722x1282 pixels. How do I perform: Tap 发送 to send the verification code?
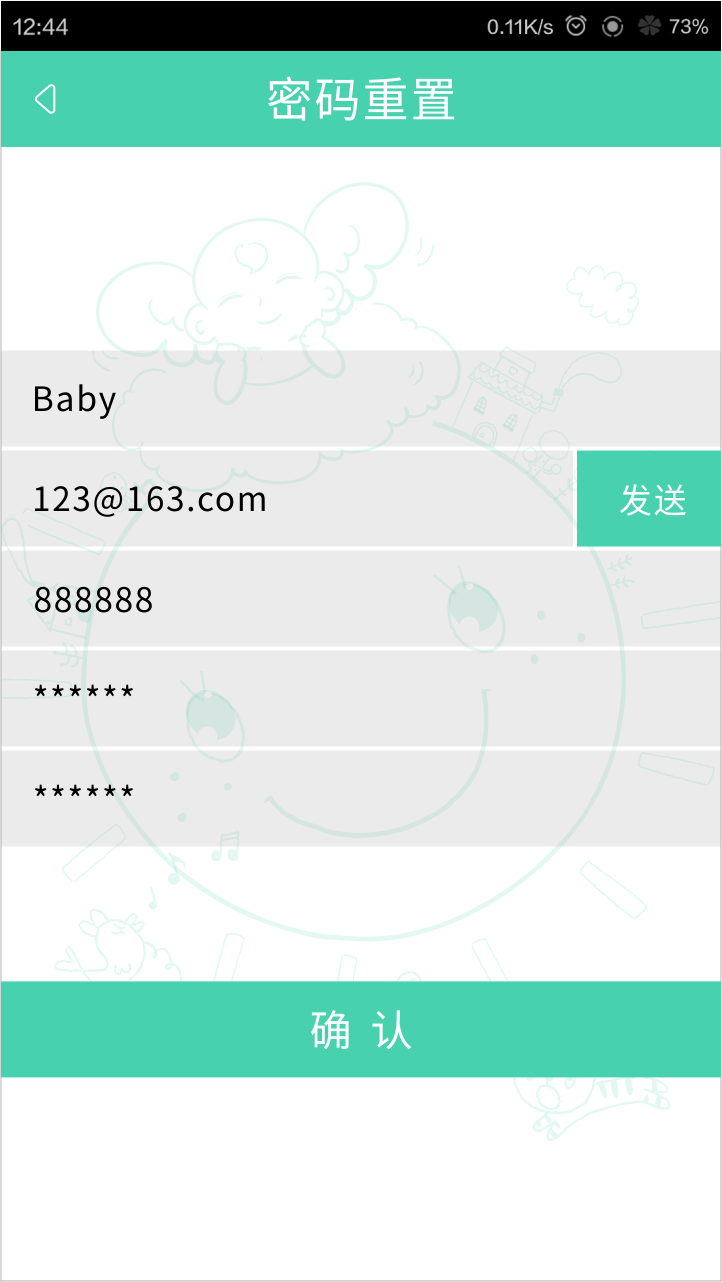(x=650, y=499)
